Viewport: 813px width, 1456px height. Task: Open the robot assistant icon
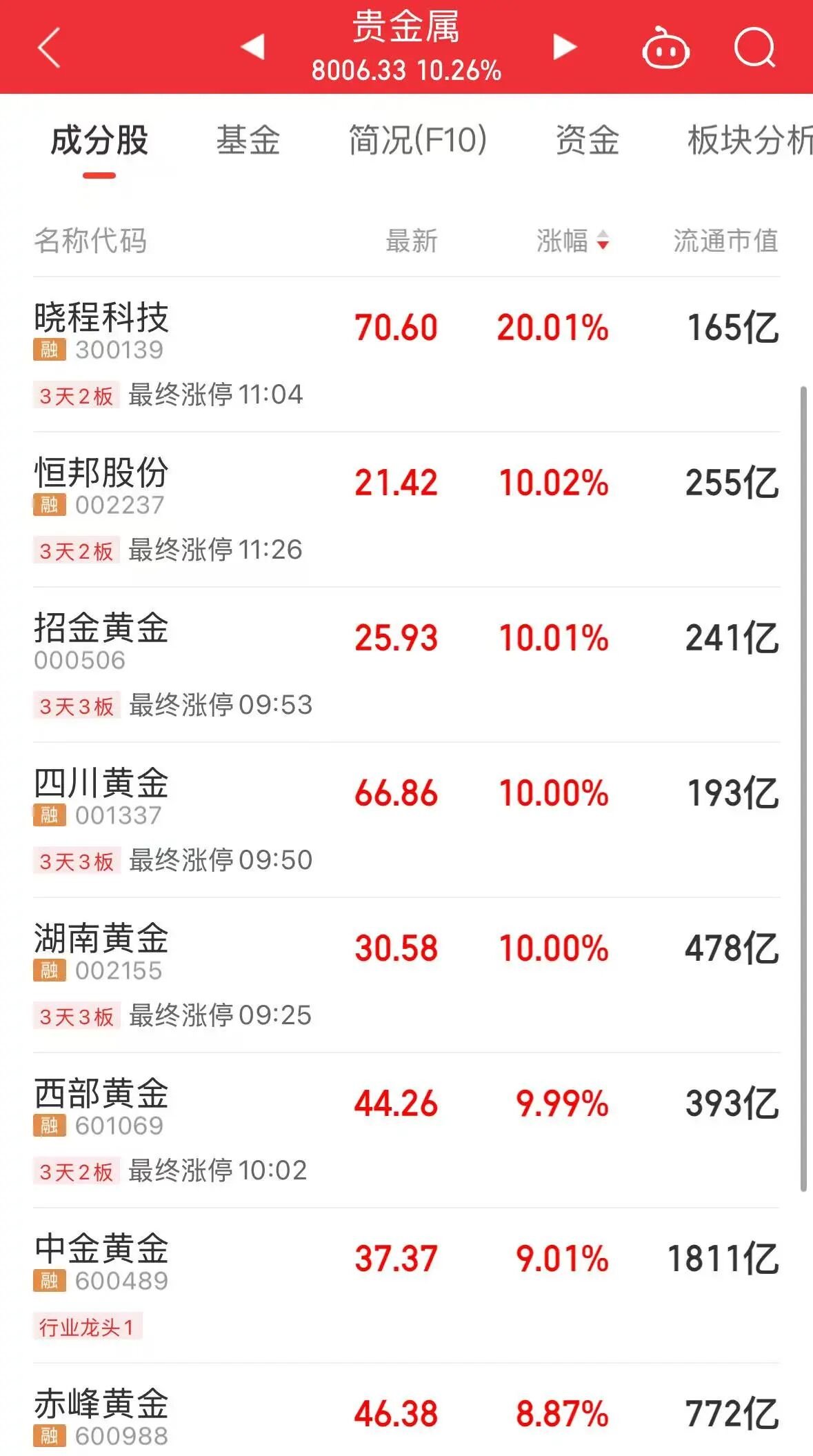pos(665,48)
